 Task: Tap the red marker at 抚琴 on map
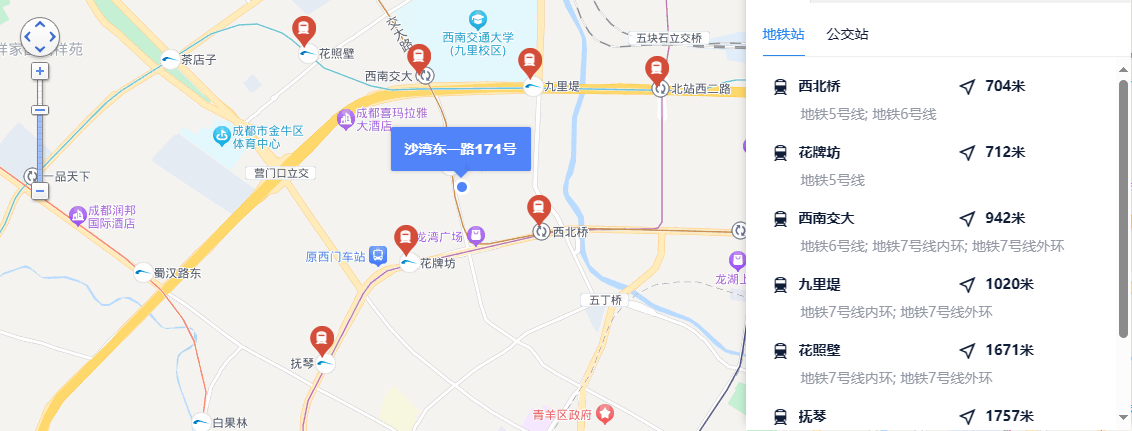[x=322, y=339]
